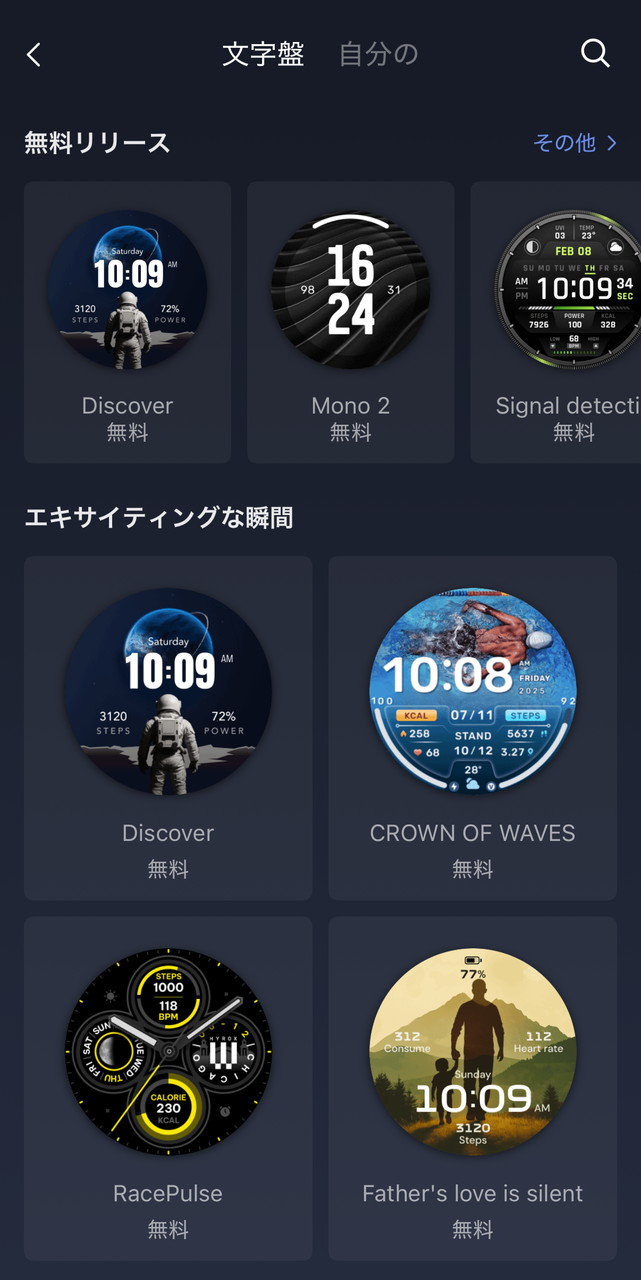Screen dimensions: 641x1280
Task: Select the CROWN OF WAVES watch face
Action: point(472,727)
